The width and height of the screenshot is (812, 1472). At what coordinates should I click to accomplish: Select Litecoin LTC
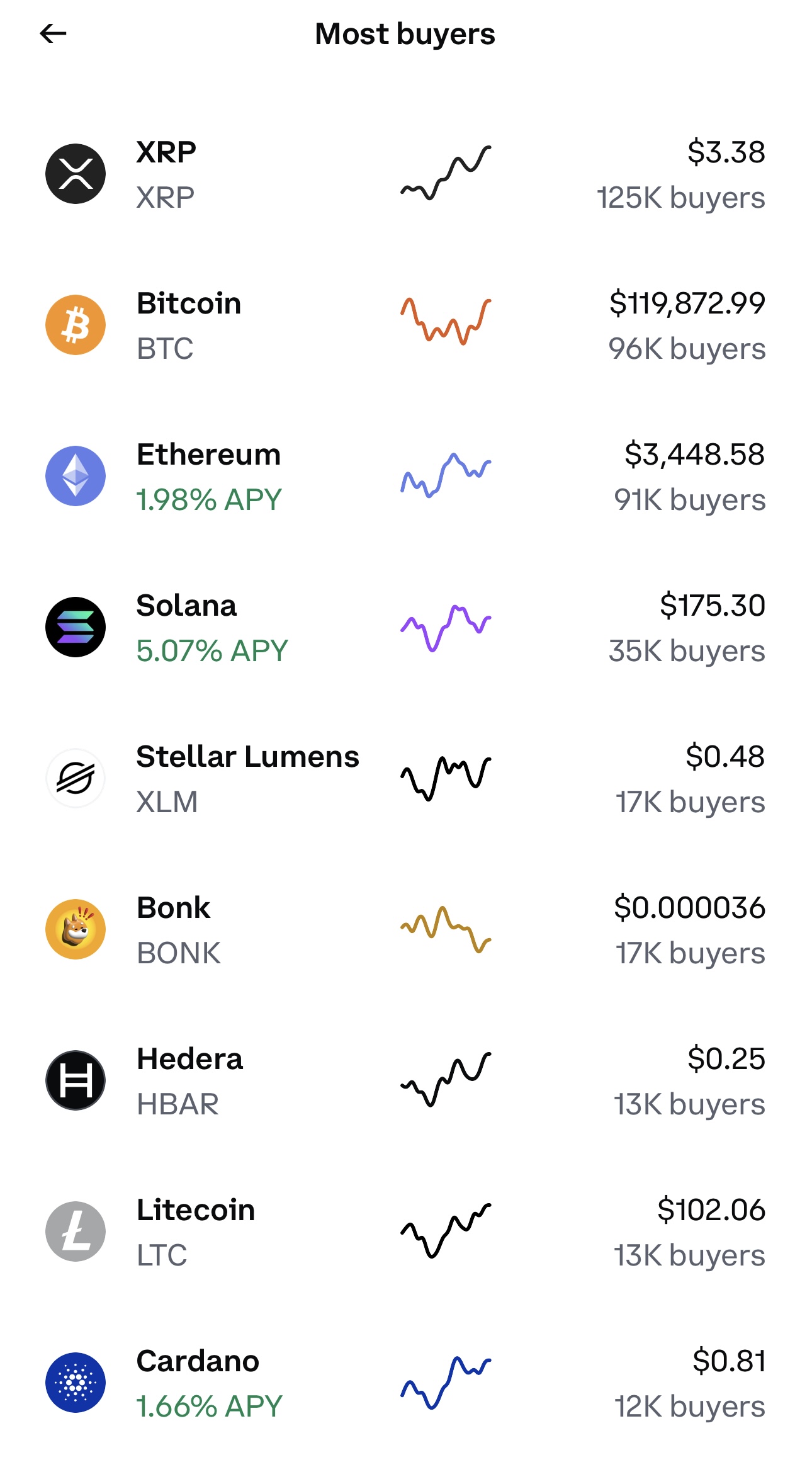406,1231
